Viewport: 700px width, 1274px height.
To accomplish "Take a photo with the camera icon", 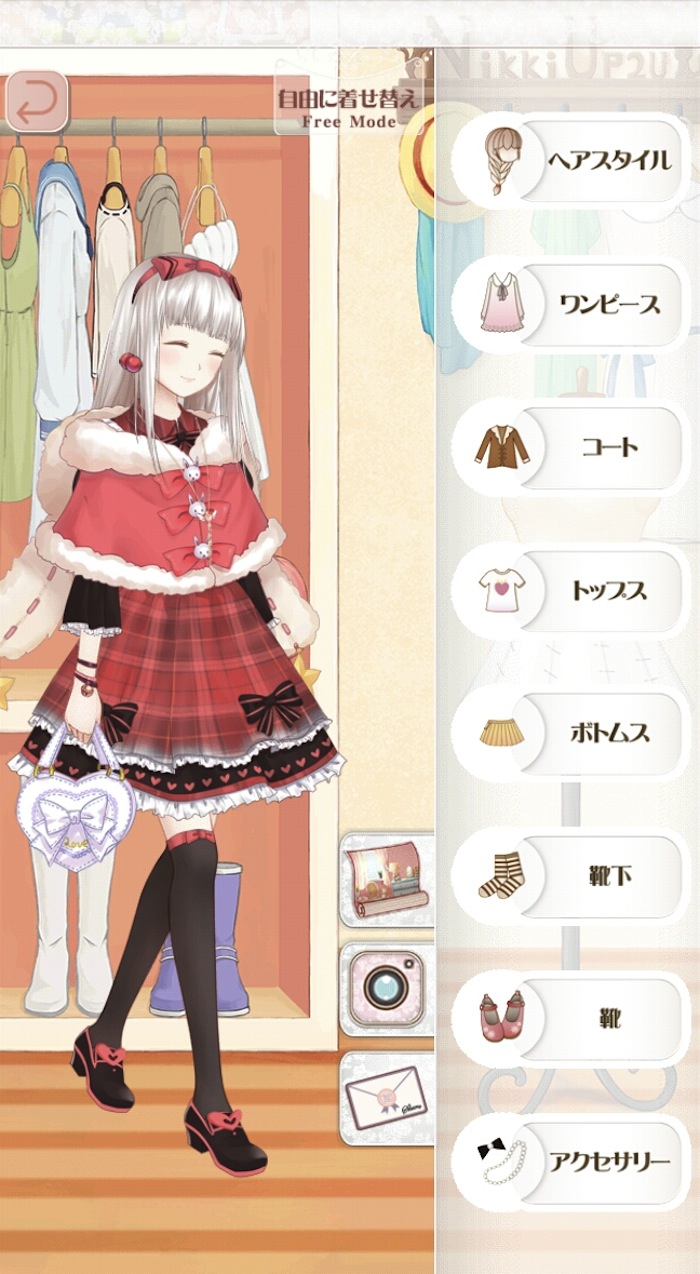I will [x=386, y=988].
